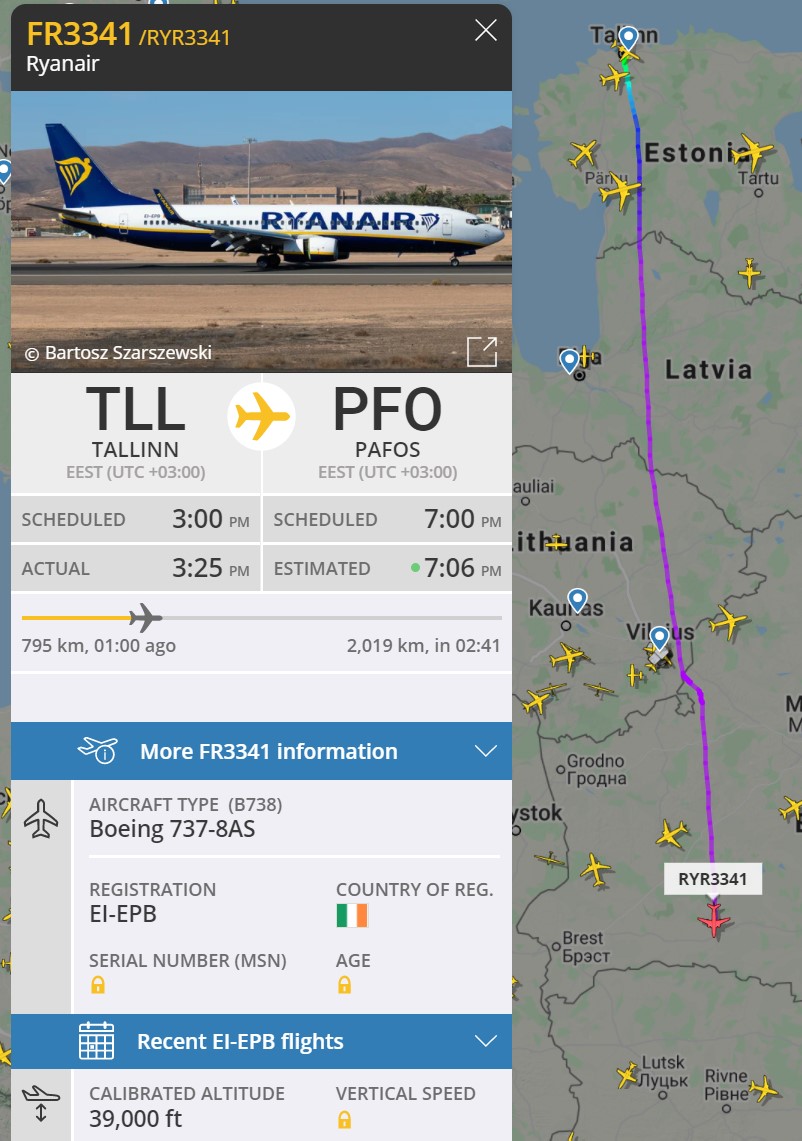This screenshot has height=1141, width=802.
Task: Open the aircraft photo in full view
Action: pyautogui.click(x=482, y=351)
